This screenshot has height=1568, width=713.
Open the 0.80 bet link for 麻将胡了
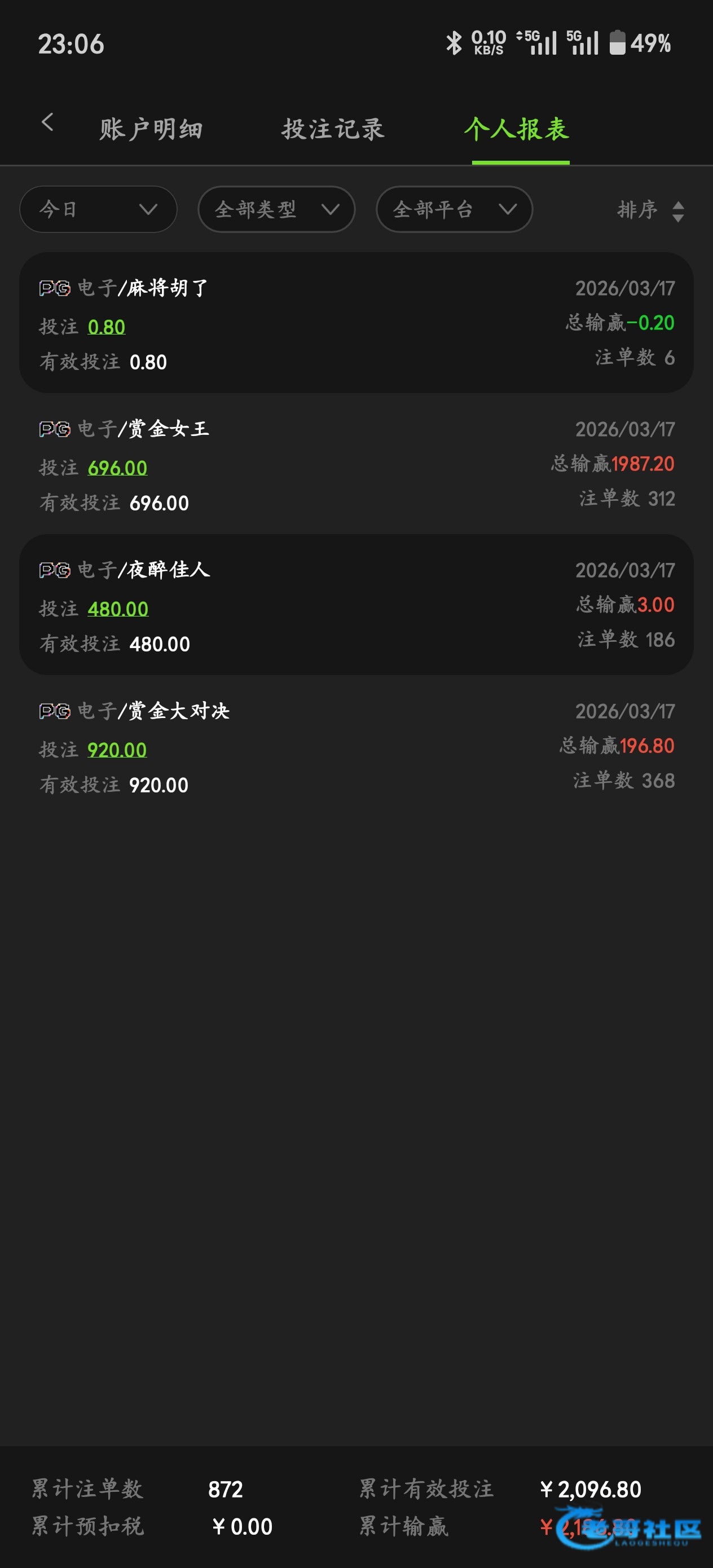coord(107,327)
